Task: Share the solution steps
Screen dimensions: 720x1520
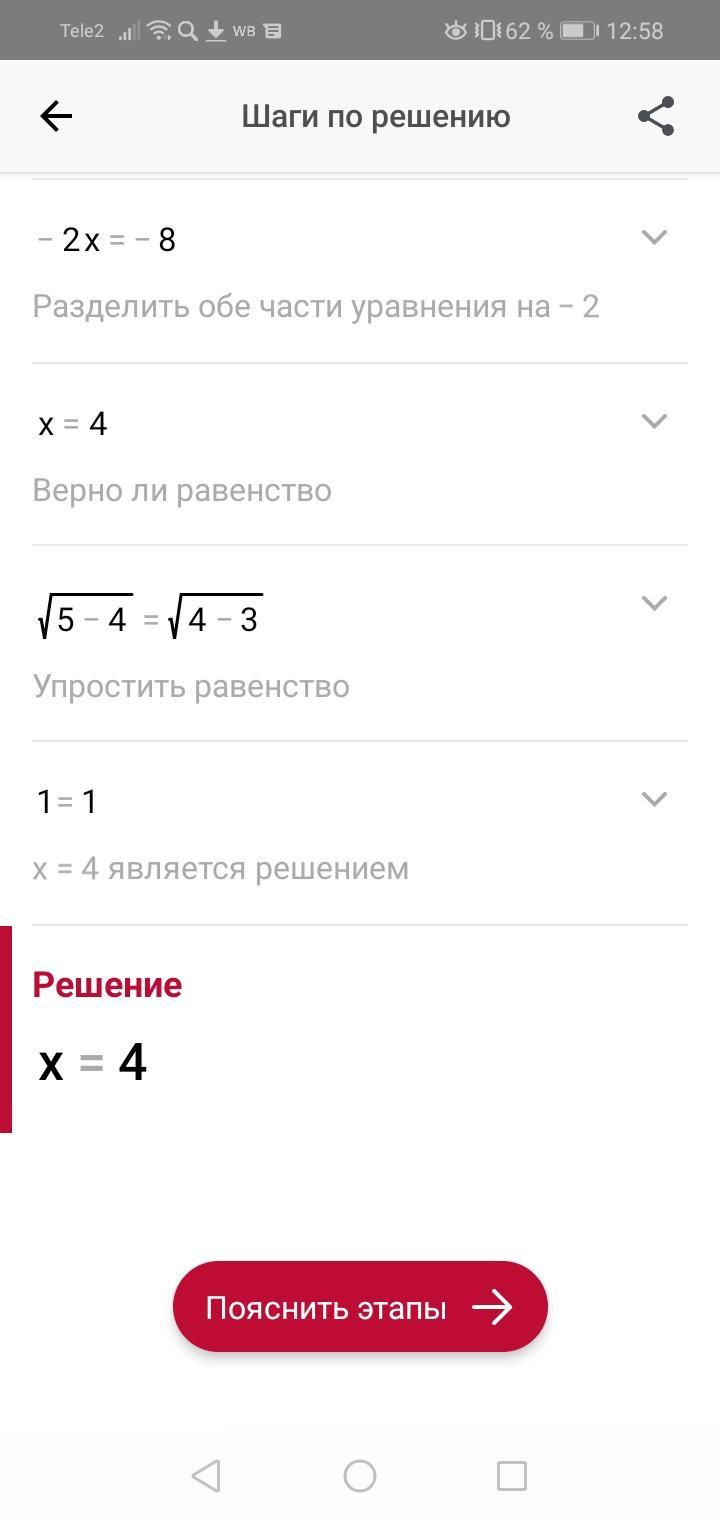Action: pyautogui.click(x=656, y=116)
